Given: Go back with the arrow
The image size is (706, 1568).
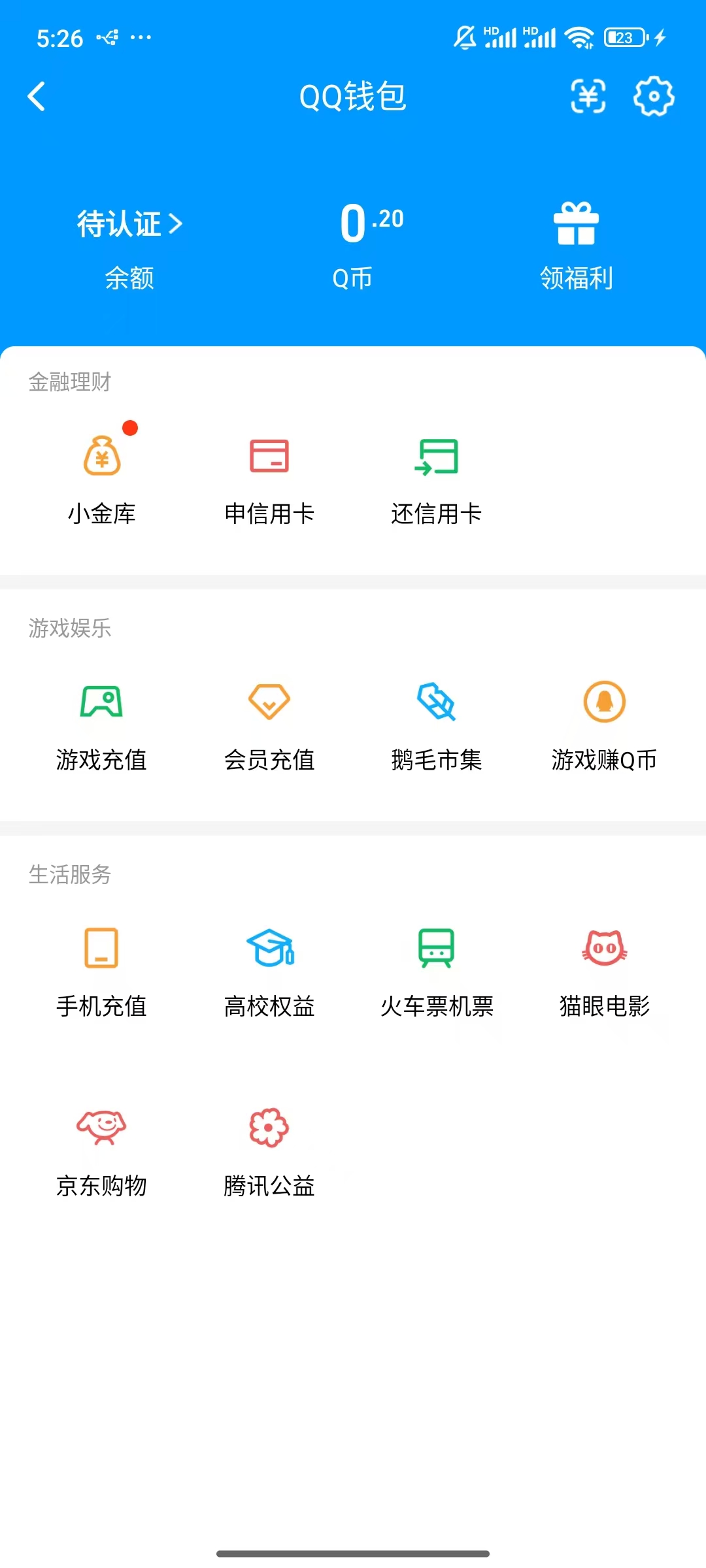Looking at the screenshot, I should pos(37,97).
